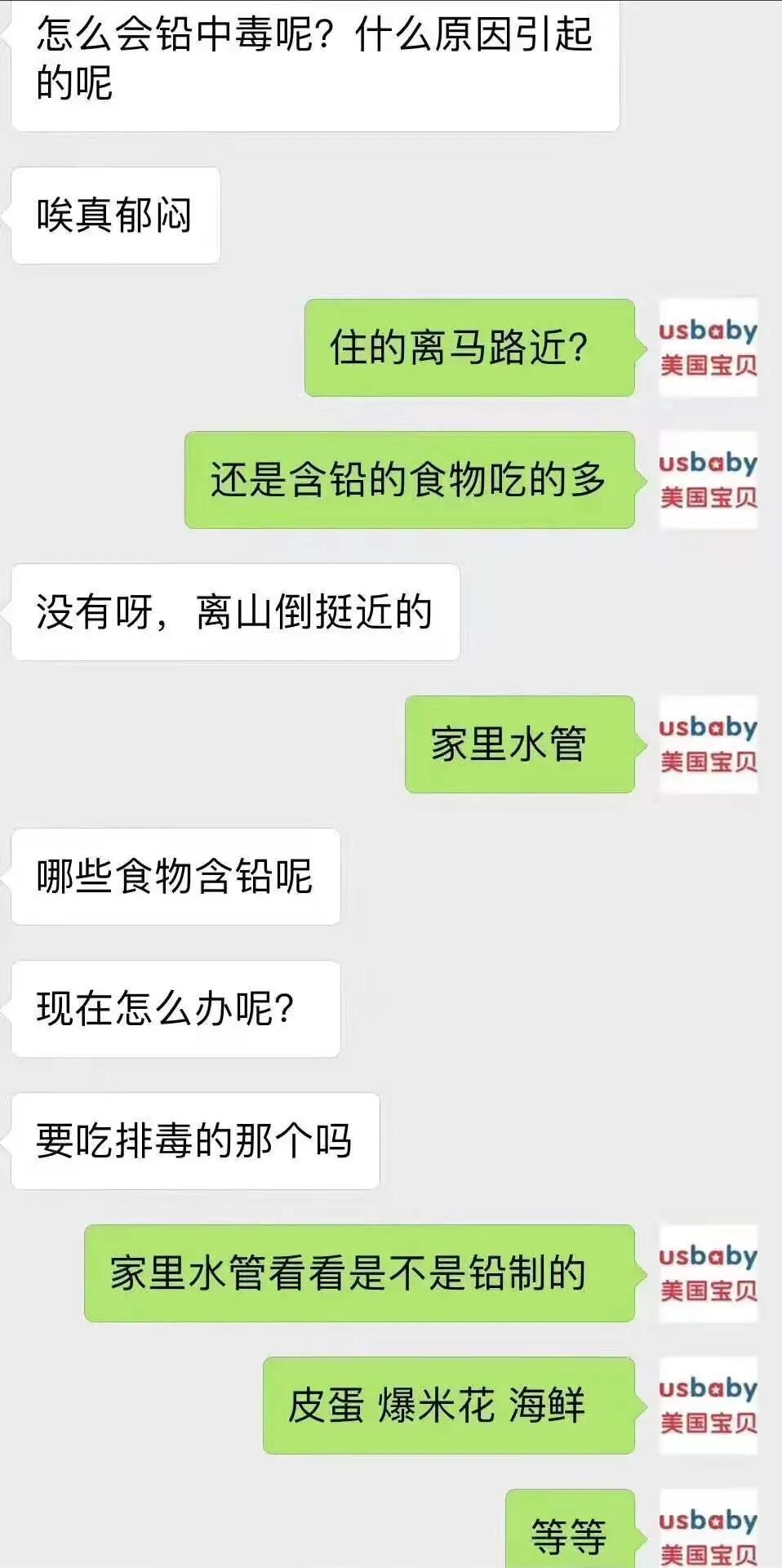Tap usbaby avatar next to 还是含铅的食物吃的多
782x1568 pixels.
pos(709,480)
